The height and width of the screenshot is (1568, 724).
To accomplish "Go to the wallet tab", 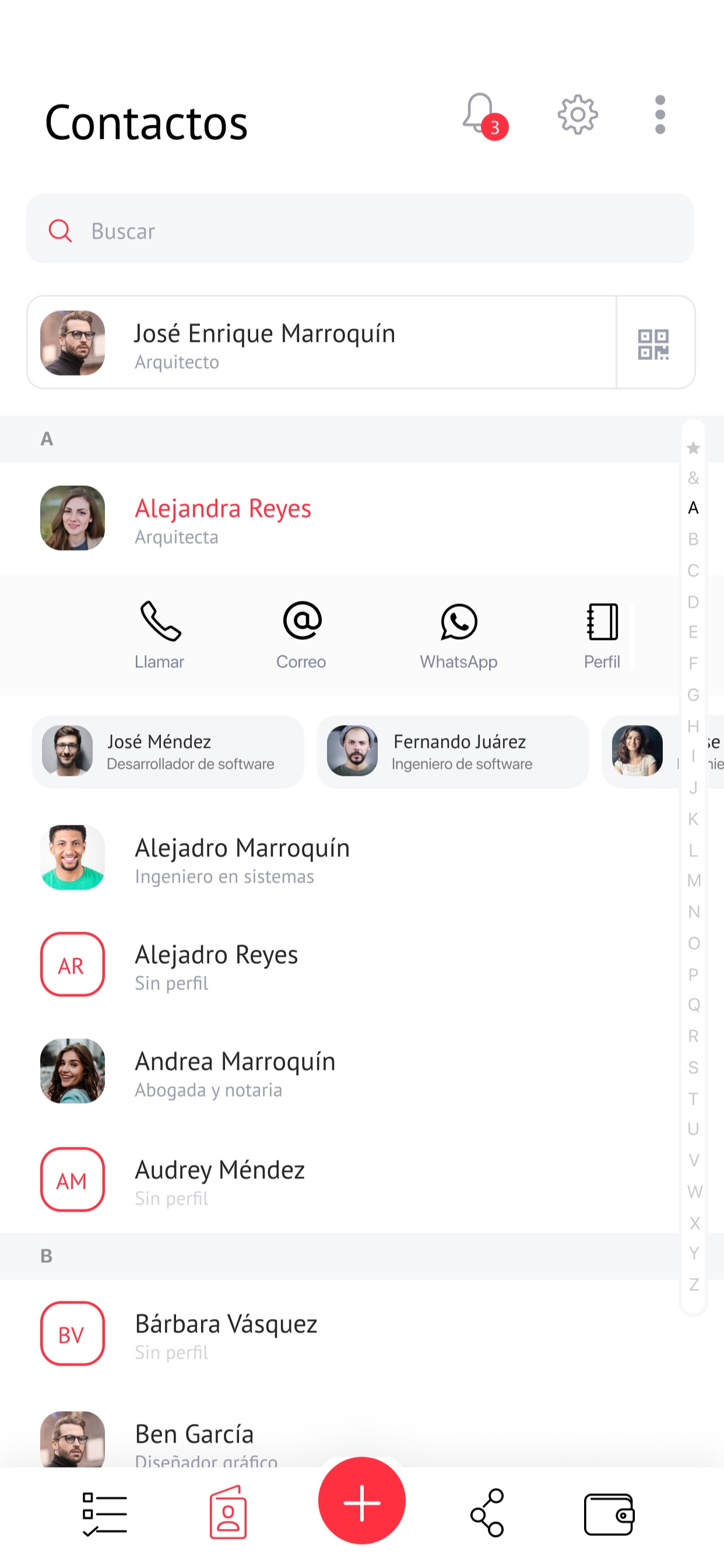I will [609, 1514].
